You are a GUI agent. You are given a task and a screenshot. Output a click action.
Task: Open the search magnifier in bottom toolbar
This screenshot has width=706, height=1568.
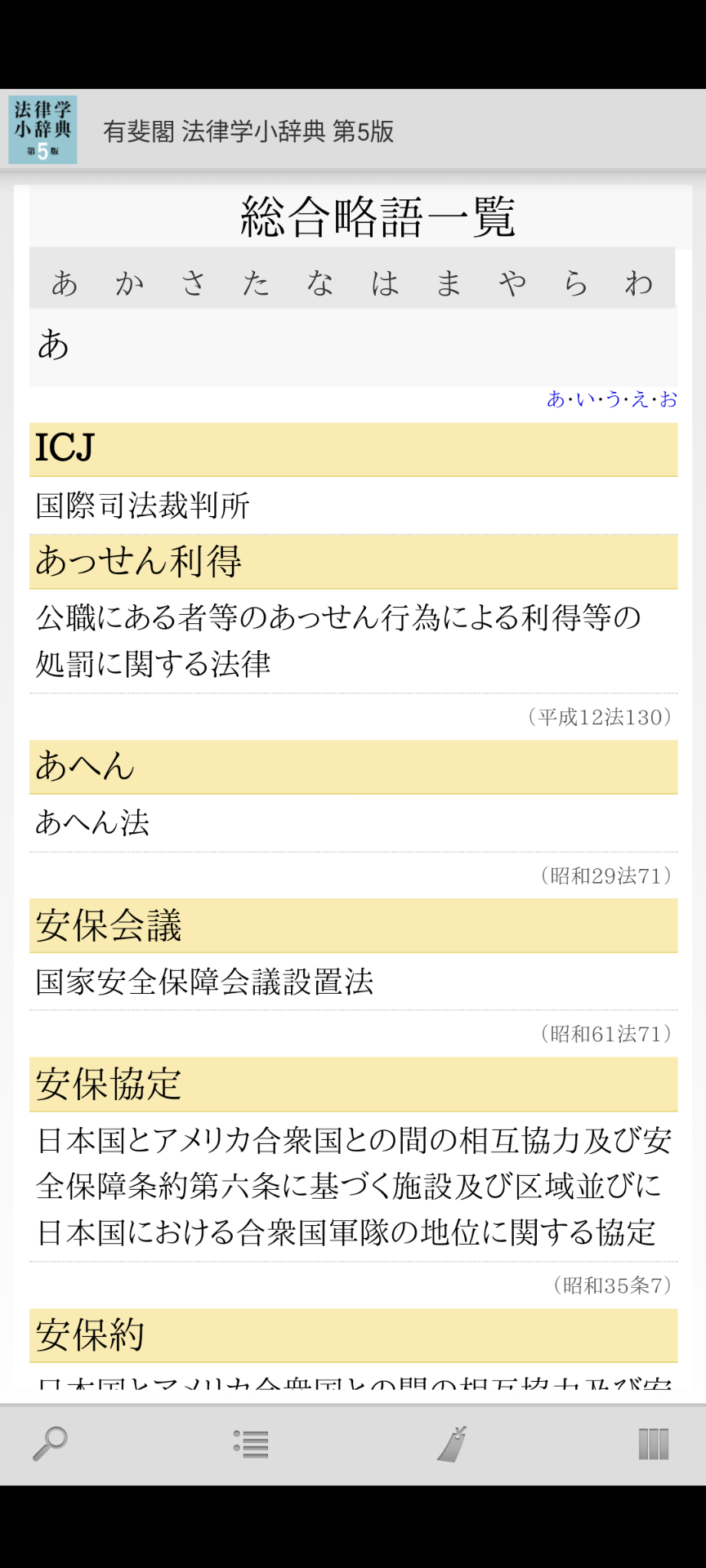[50, 1444]
